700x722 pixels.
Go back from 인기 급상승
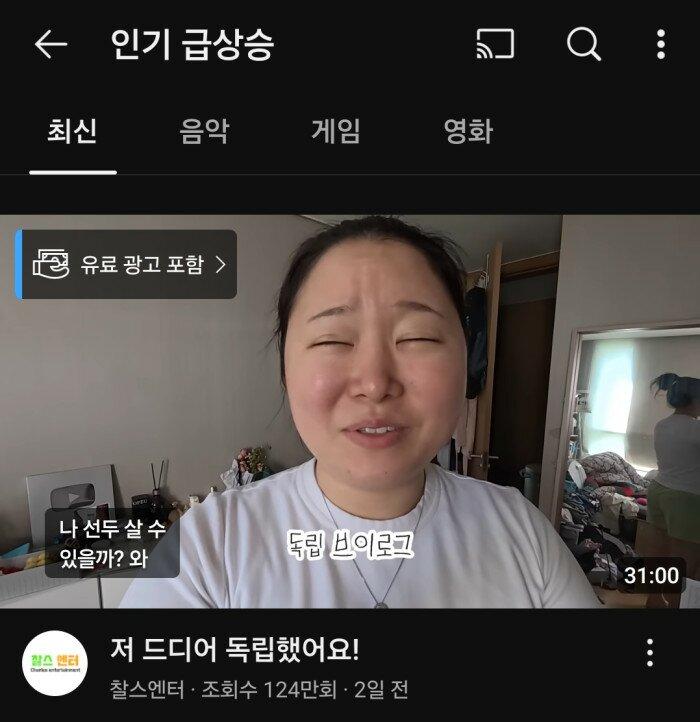(x=50, y=45)
